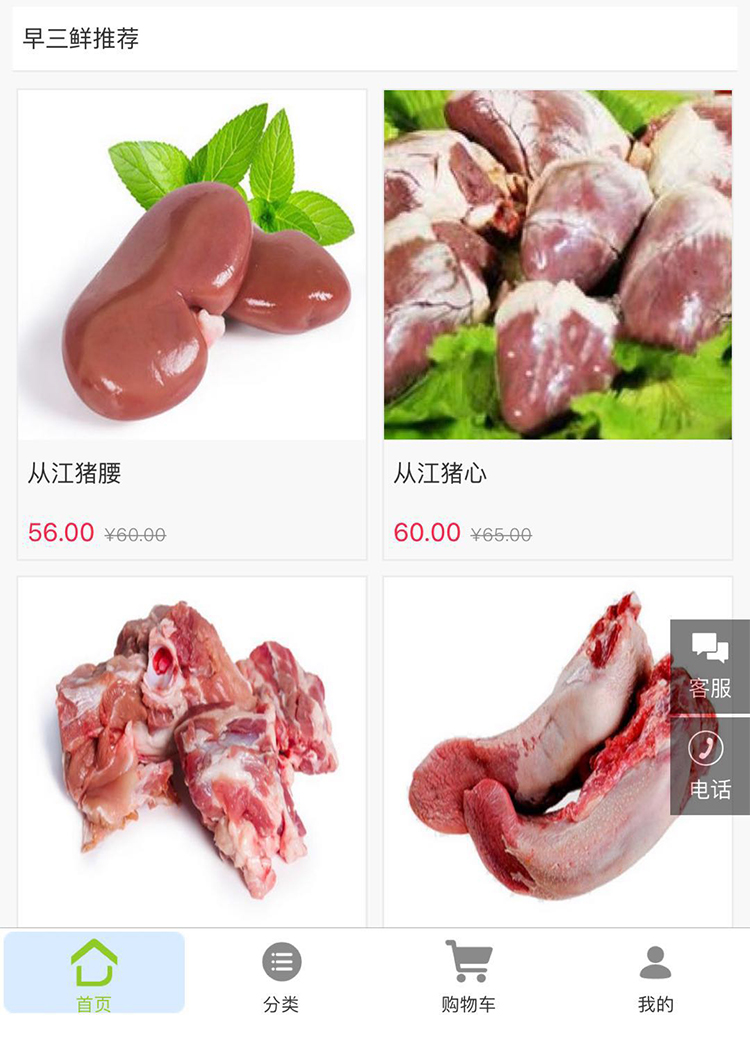
Task: Tap the 电话 phone call button
Action: point(710,765)
